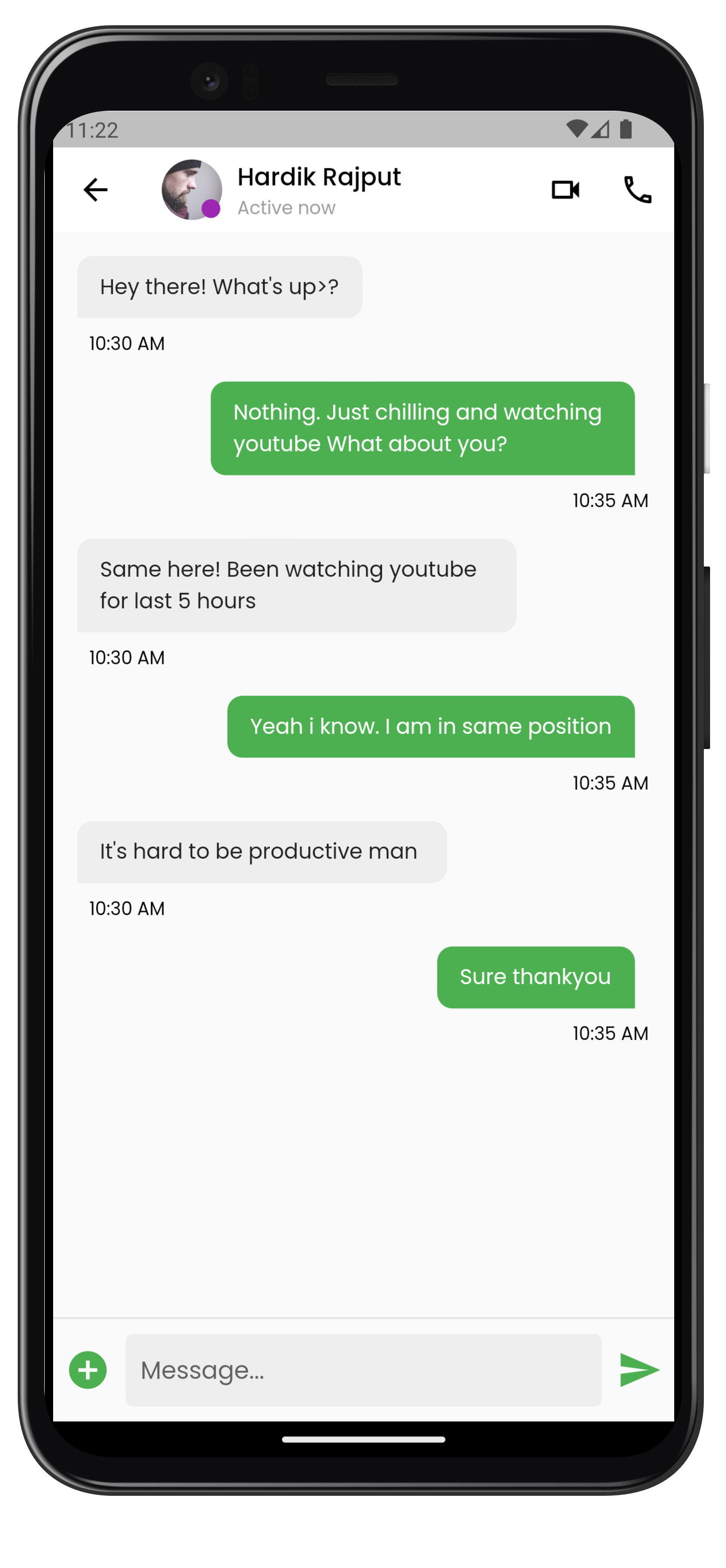
Task: Go back using the arrow icon
Action: tap(96, 190)
